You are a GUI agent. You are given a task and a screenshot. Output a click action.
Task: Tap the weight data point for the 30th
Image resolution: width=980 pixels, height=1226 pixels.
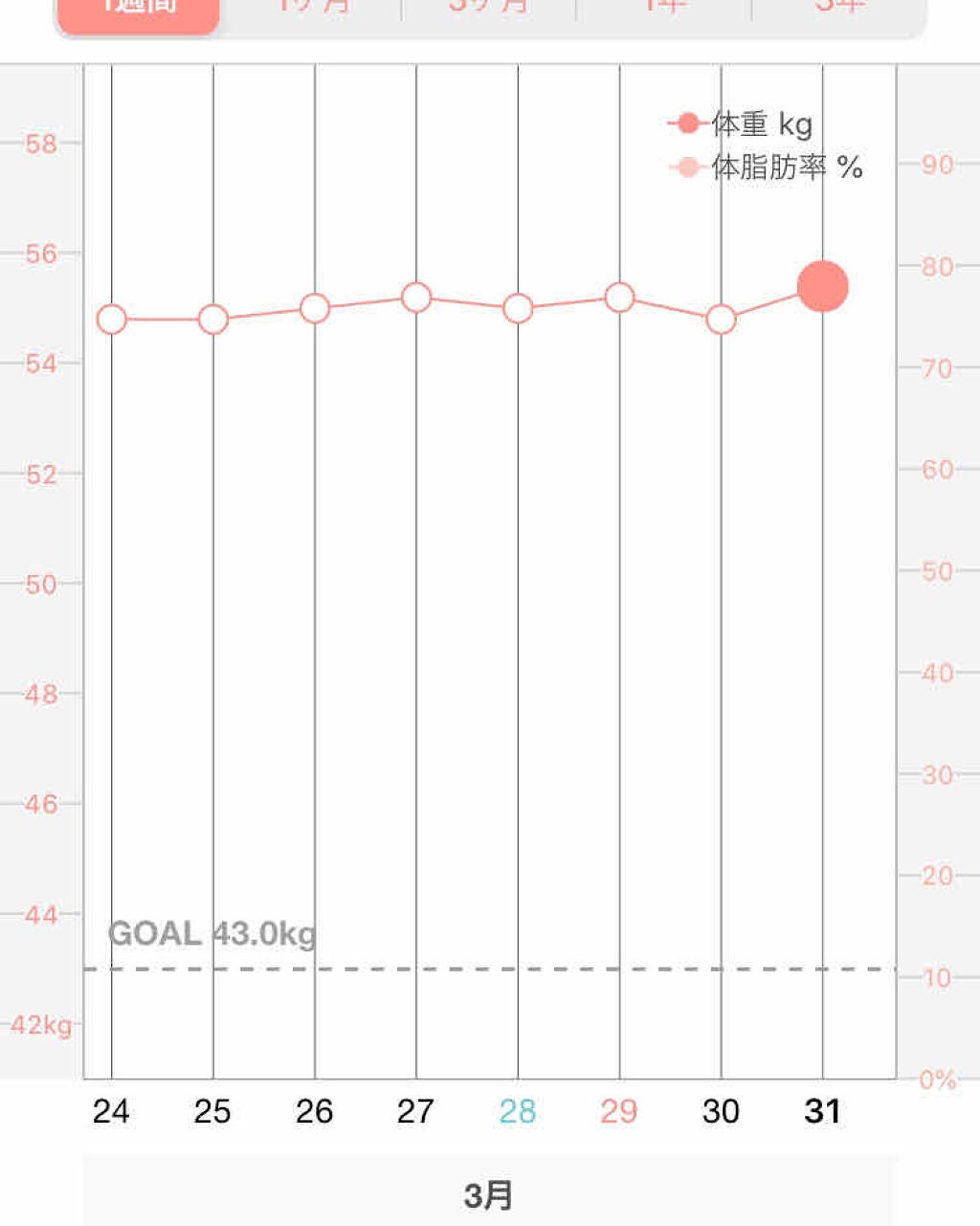pyautogui.click(x=721, y=320)
